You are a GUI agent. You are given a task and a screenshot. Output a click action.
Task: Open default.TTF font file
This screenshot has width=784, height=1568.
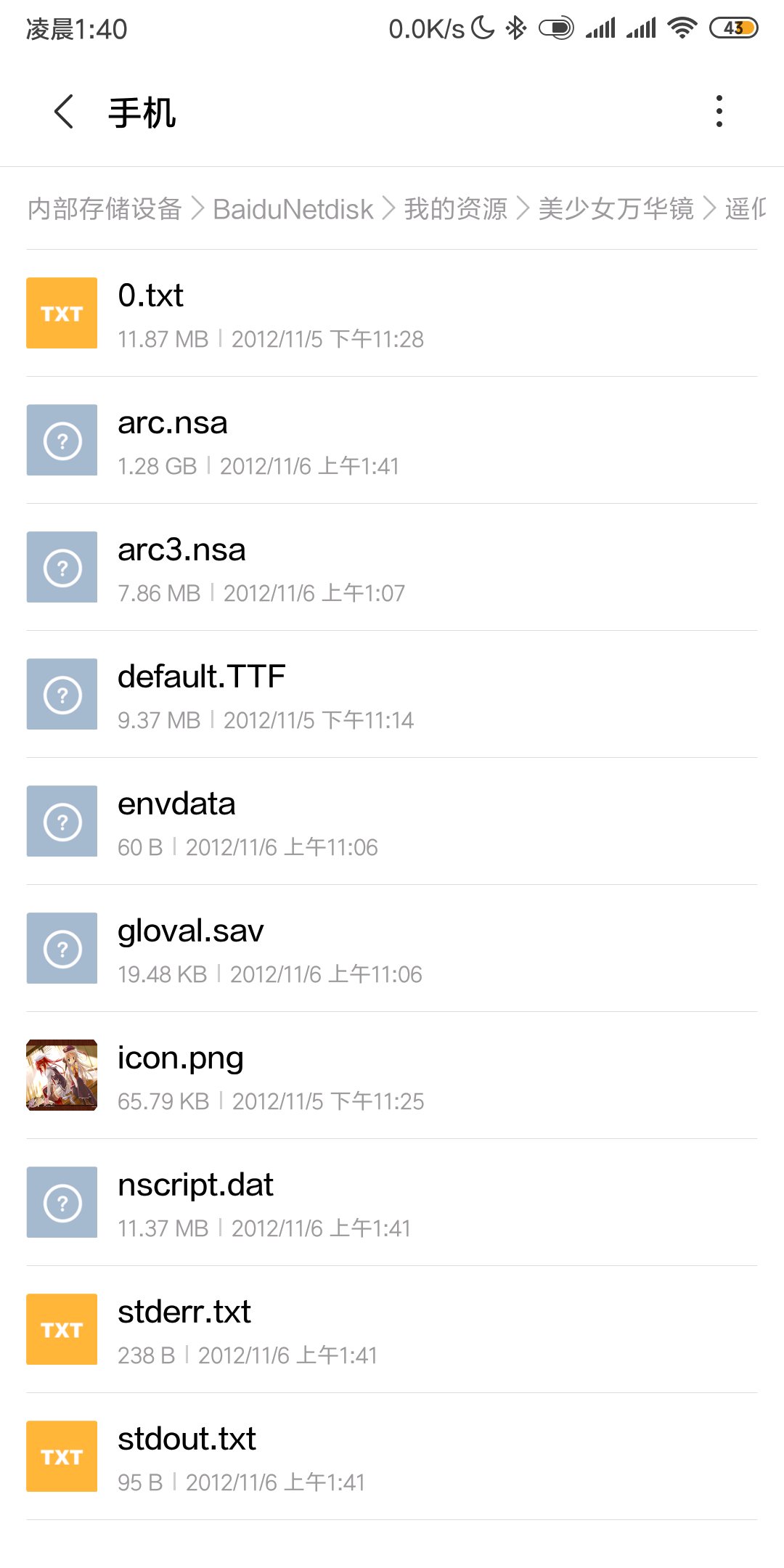tap(392, 694)
